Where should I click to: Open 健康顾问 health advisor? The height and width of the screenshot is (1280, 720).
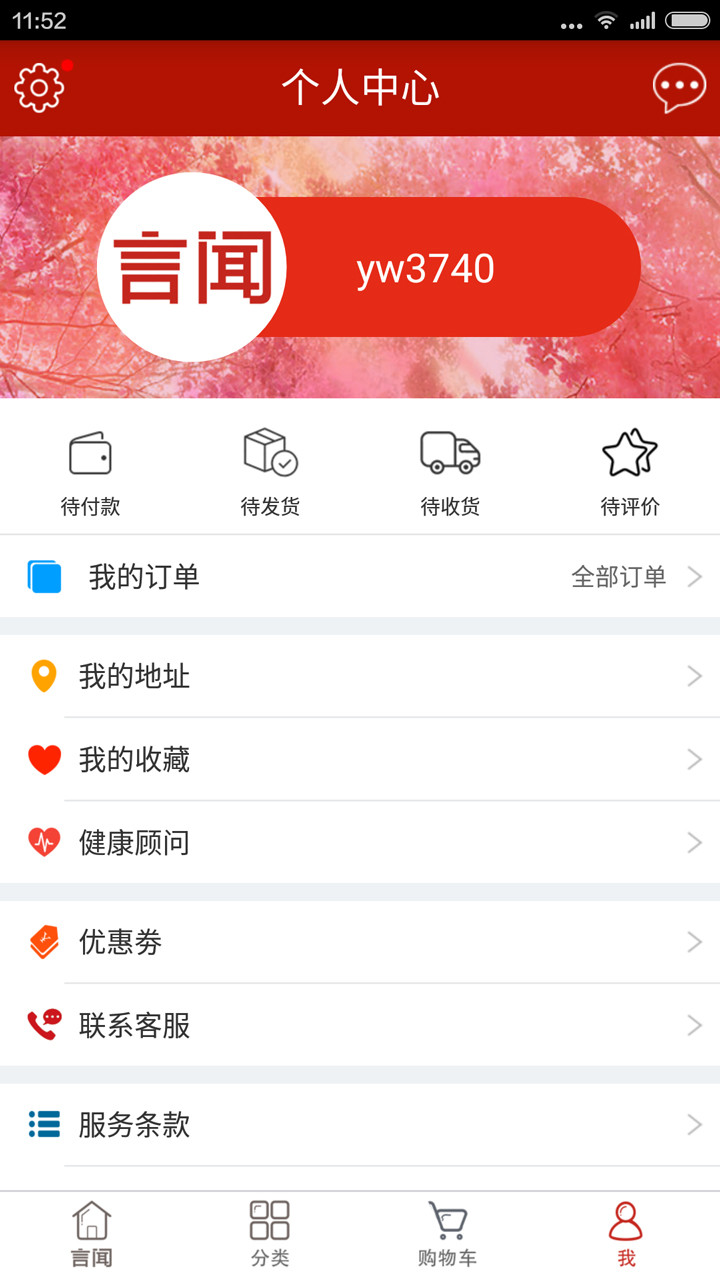pyautogui.click(x=360, y=843)
